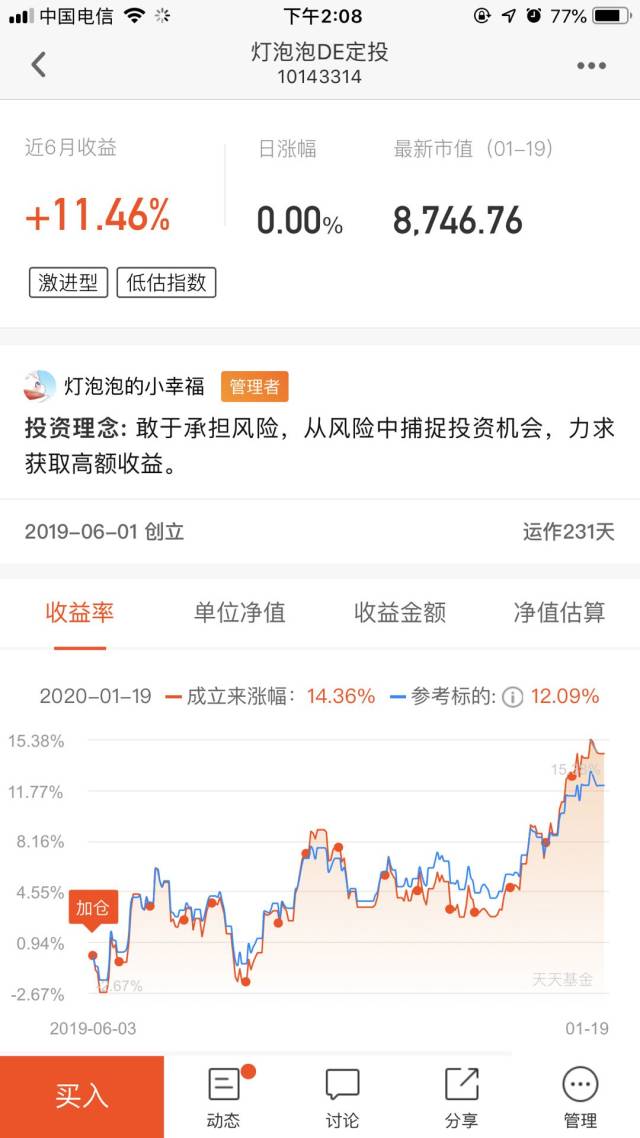640x1138 pixels.
Task: Open 动态 updates in the bottom bar
Action: (224, 1097)
